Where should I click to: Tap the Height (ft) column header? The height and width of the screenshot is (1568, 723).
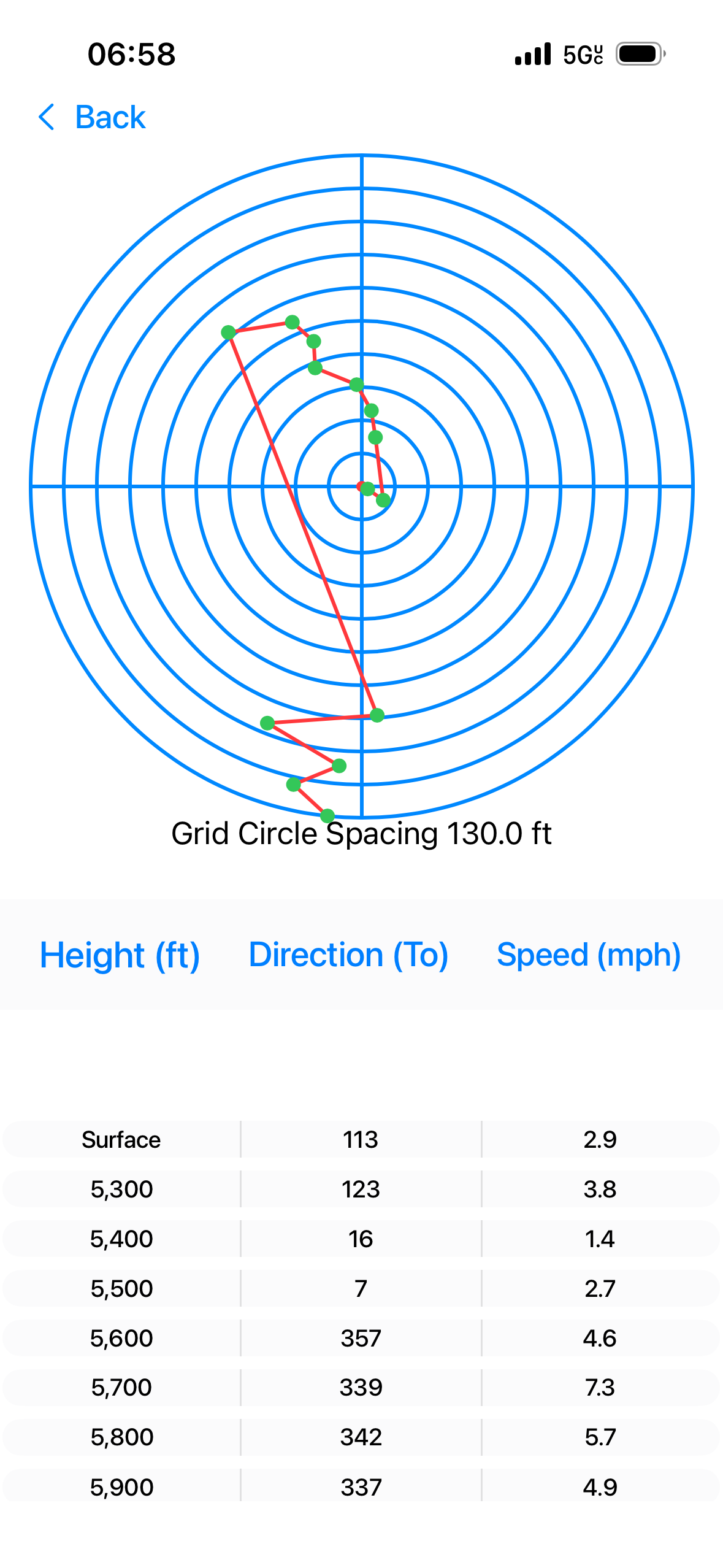(120, 955)
